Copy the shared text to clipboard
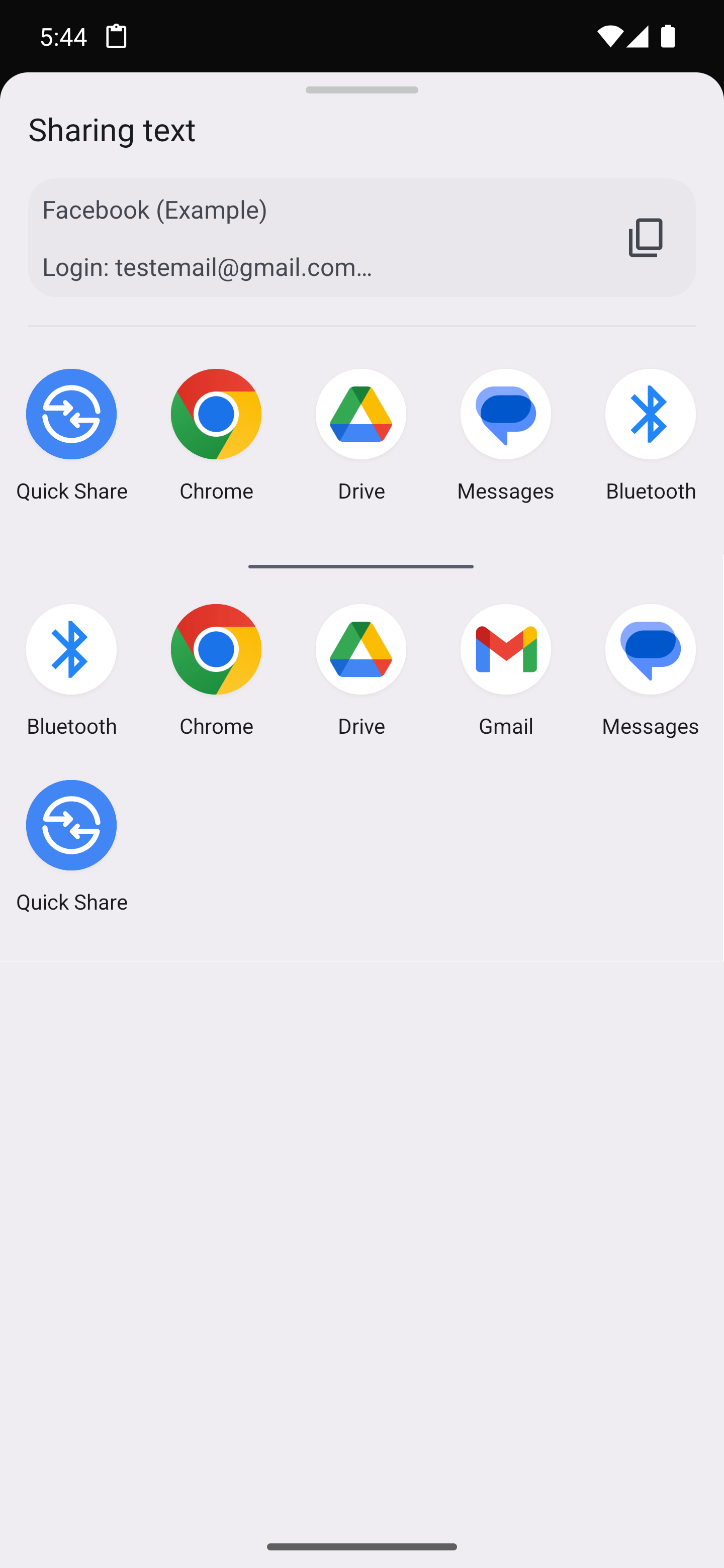 646,237
